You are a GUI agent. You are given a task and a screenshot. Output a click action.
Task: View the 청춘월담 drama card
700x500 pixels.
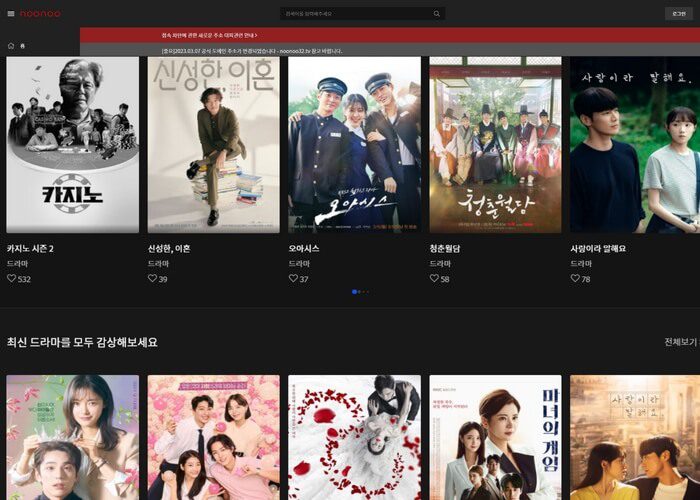click(x=495, y=145)
